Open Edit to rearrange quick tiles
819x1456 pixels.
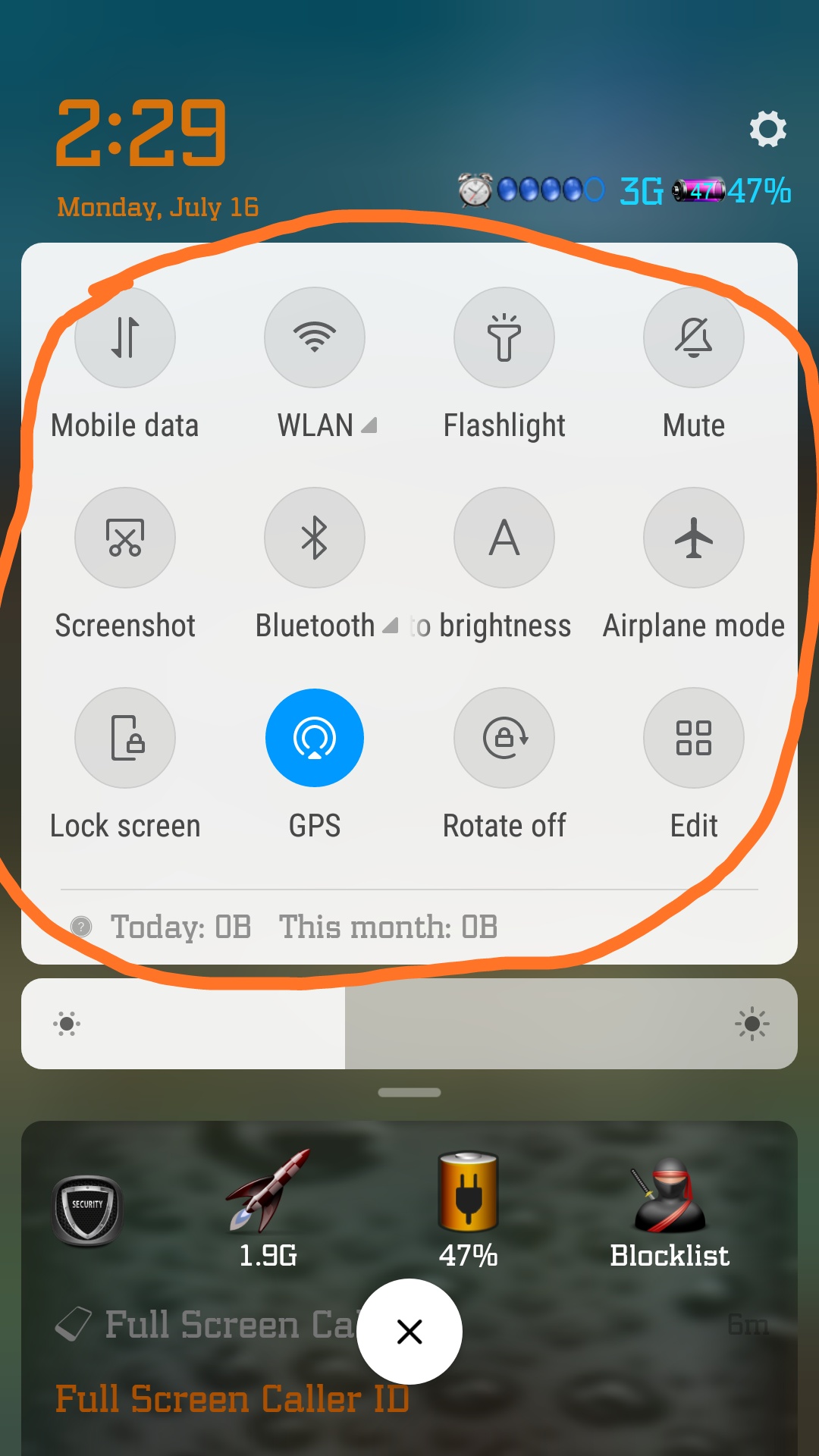tap(694, 738)
